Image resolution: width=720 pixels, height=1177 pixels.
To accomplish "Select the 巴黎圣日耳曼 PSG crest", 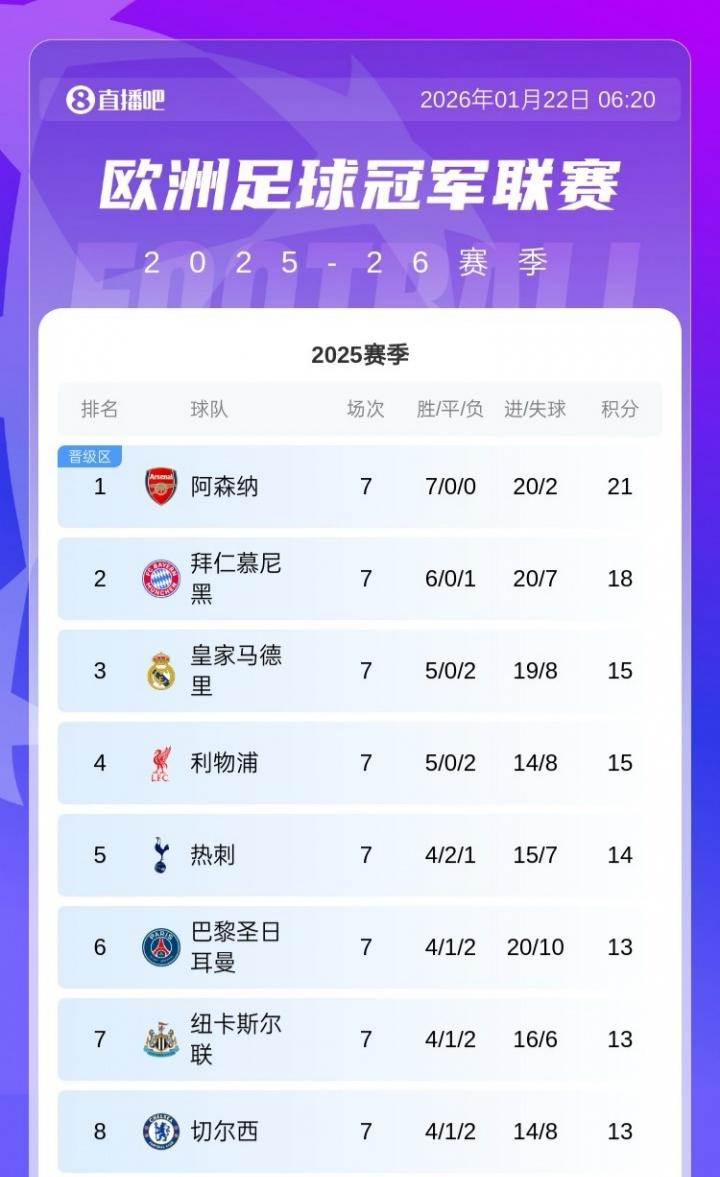I will [x=161, y=947].
